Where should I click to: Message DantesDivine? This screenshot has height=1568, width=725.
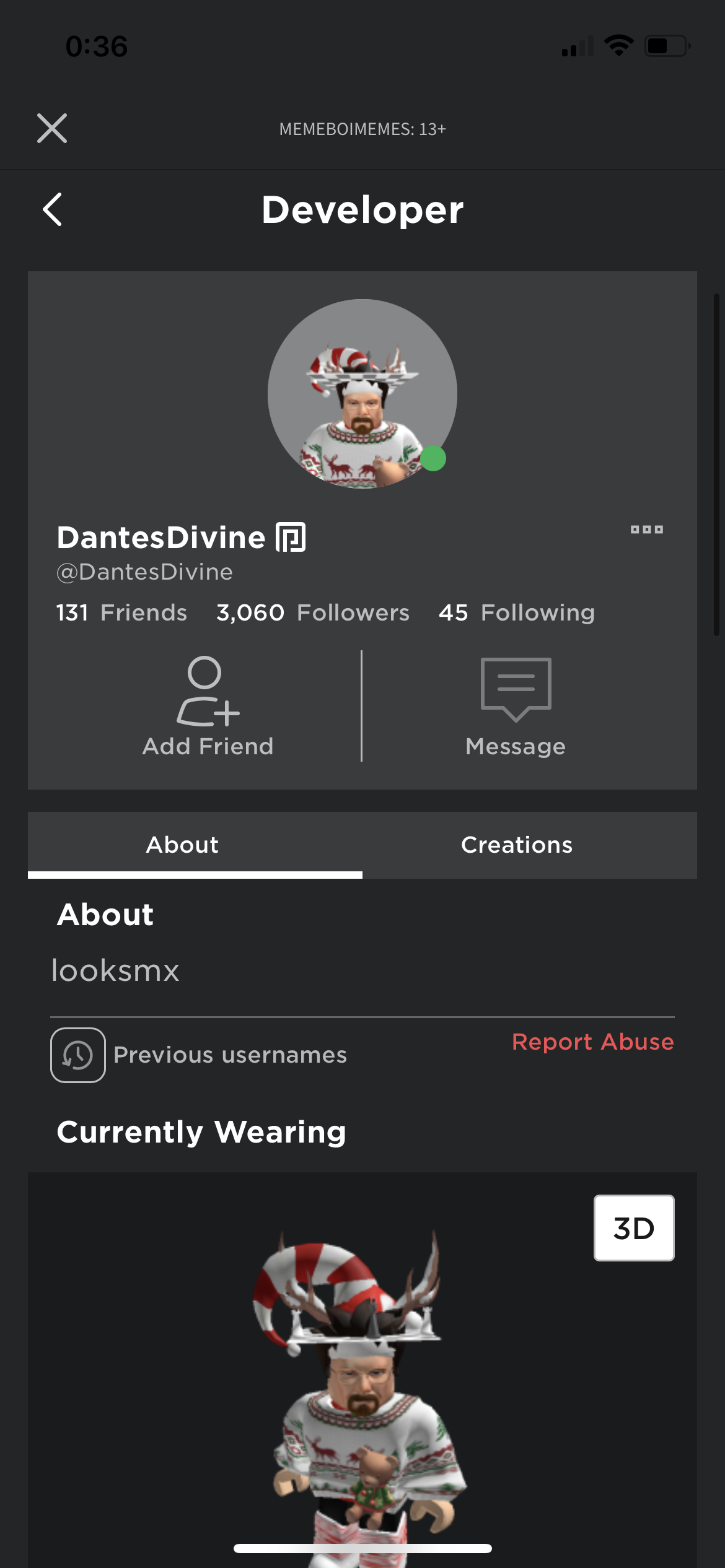tap(516, 706)
